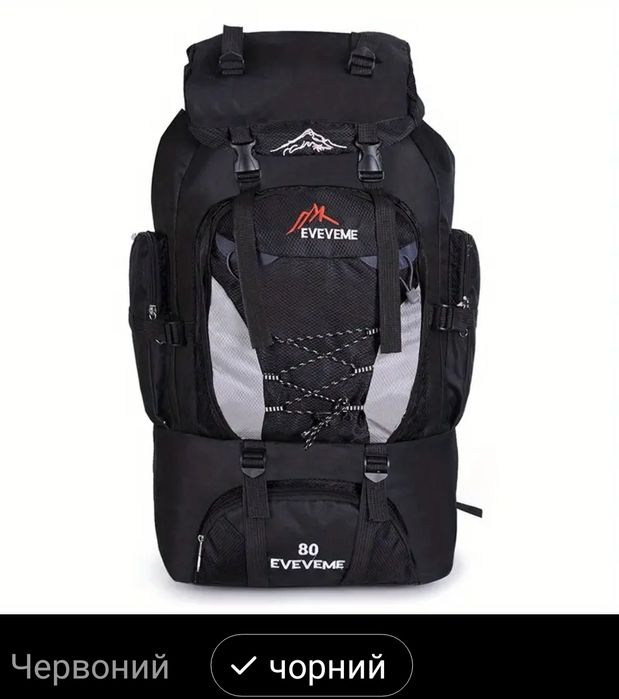Select the Червоний color option
The height and width of the screenshot is (699, 619).
(90, 666)
